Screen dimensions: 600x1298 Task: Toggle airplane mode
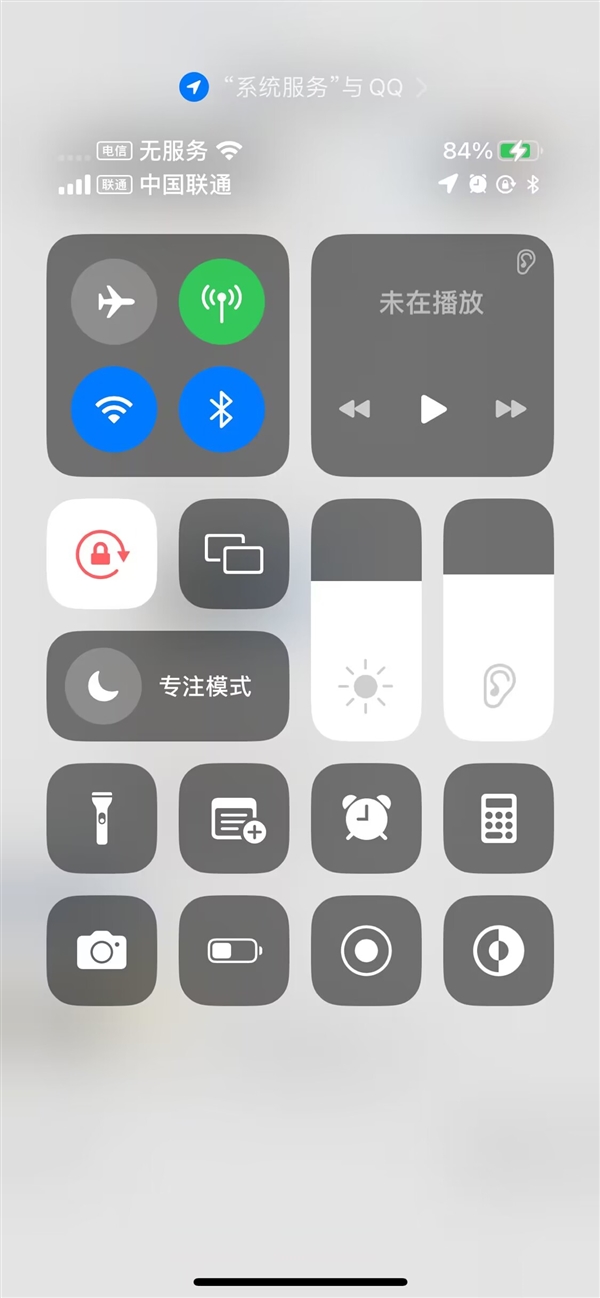point(114,302)
